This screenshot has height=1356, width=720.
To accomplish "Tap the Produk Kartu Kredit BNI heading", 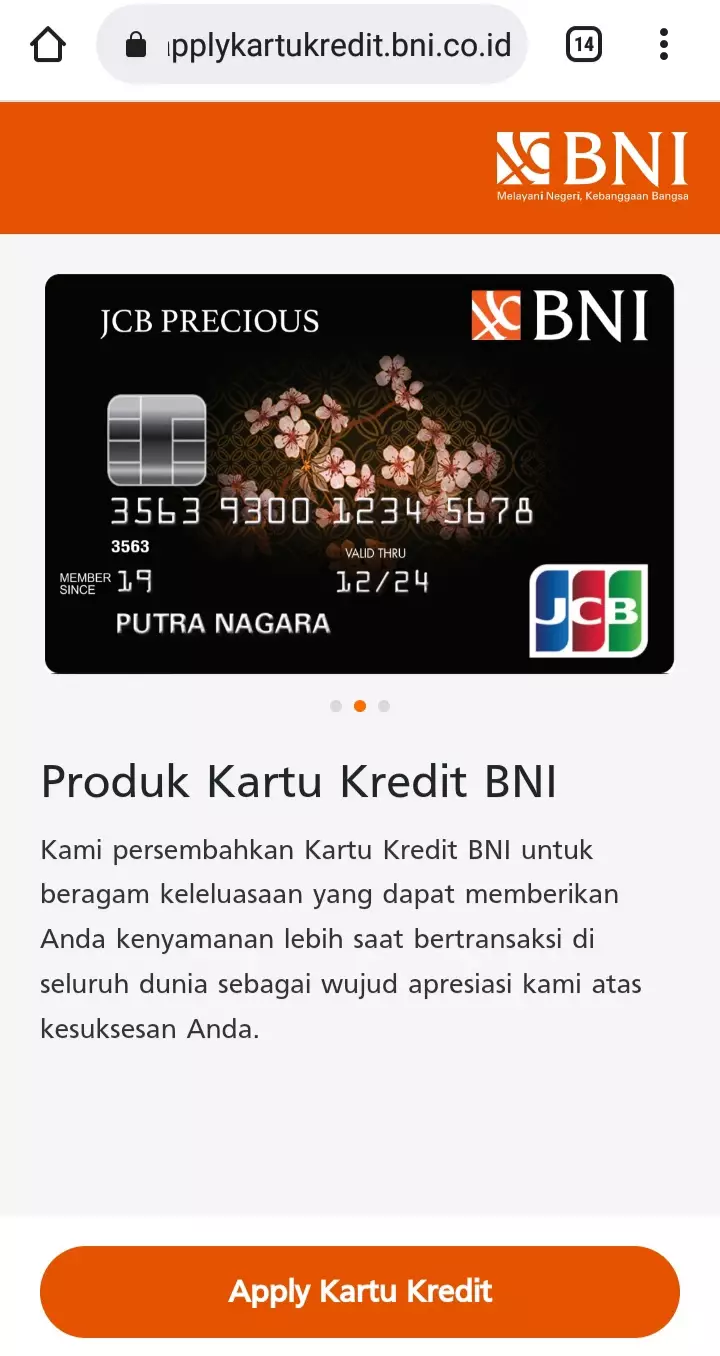I will click(298, 781).
